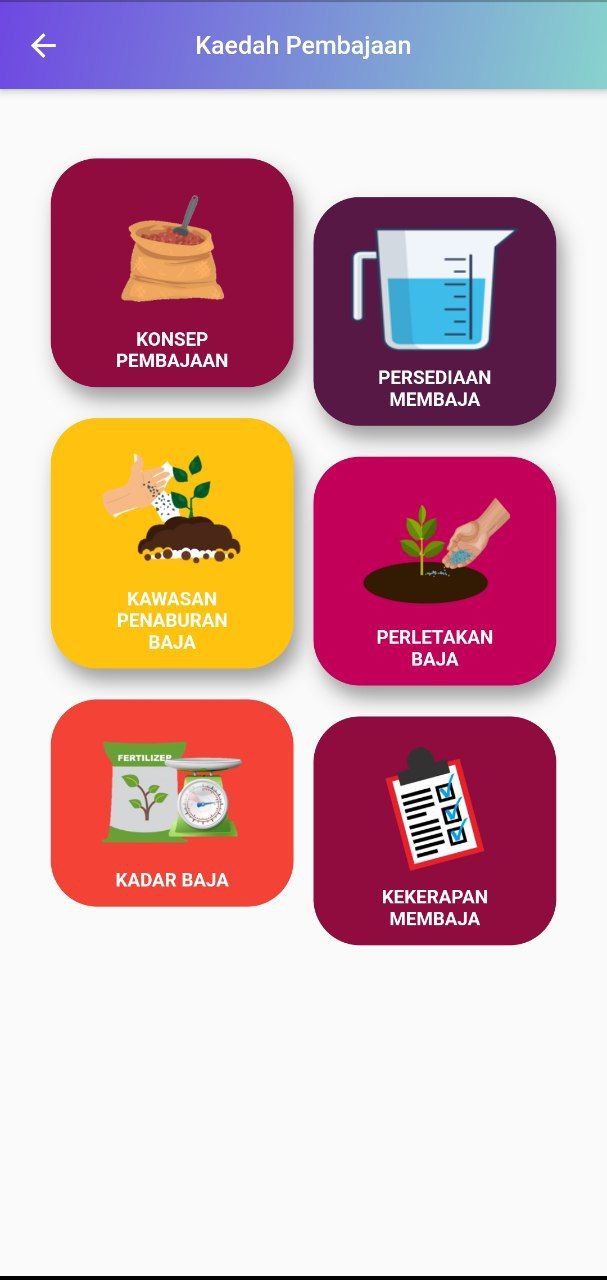Open the Konsep Pembajaan card
607x1280 pixels.
tap(172, 272)
